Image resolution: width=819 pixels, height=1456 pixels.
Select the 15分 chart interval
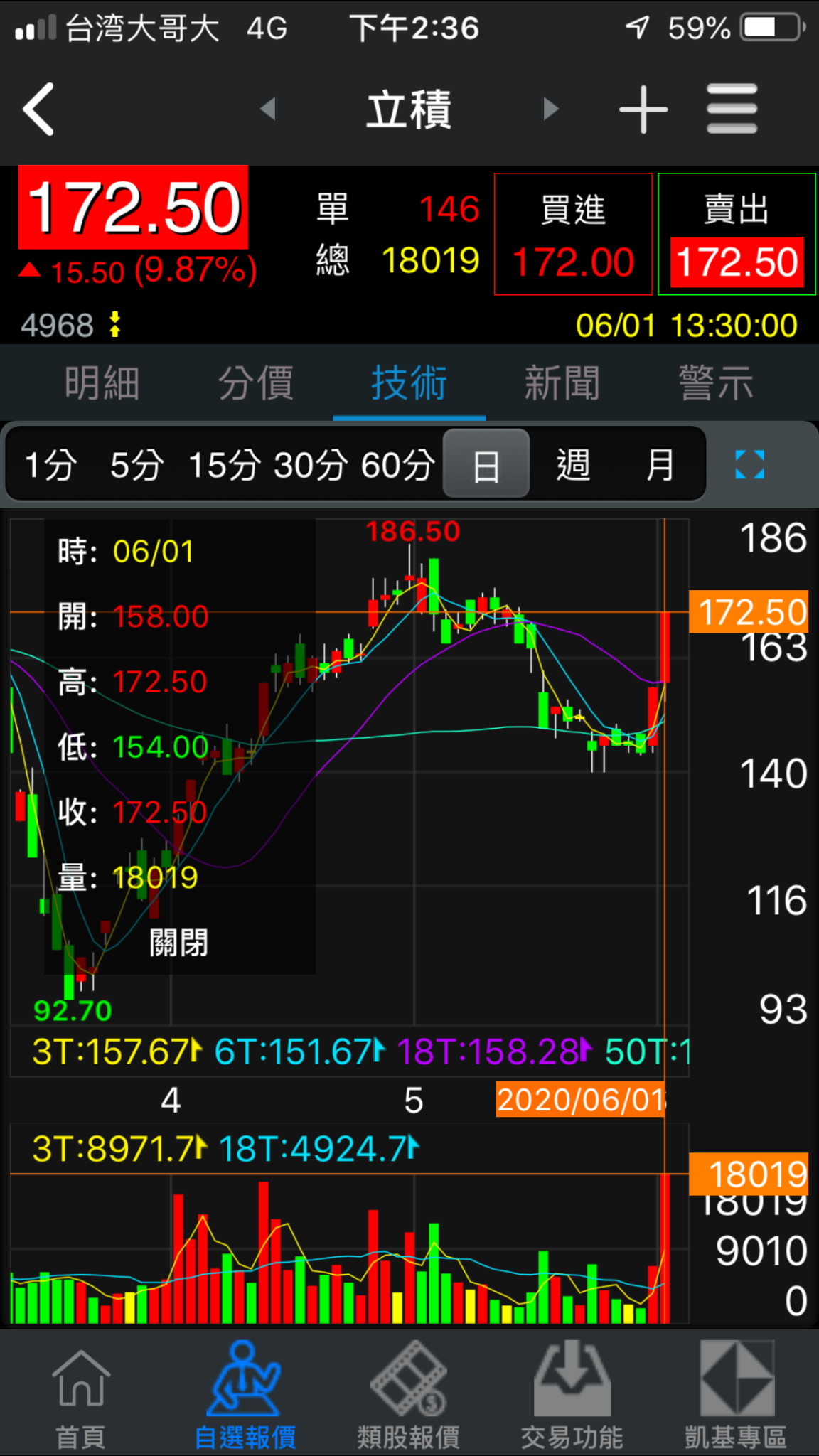[225, 466]
